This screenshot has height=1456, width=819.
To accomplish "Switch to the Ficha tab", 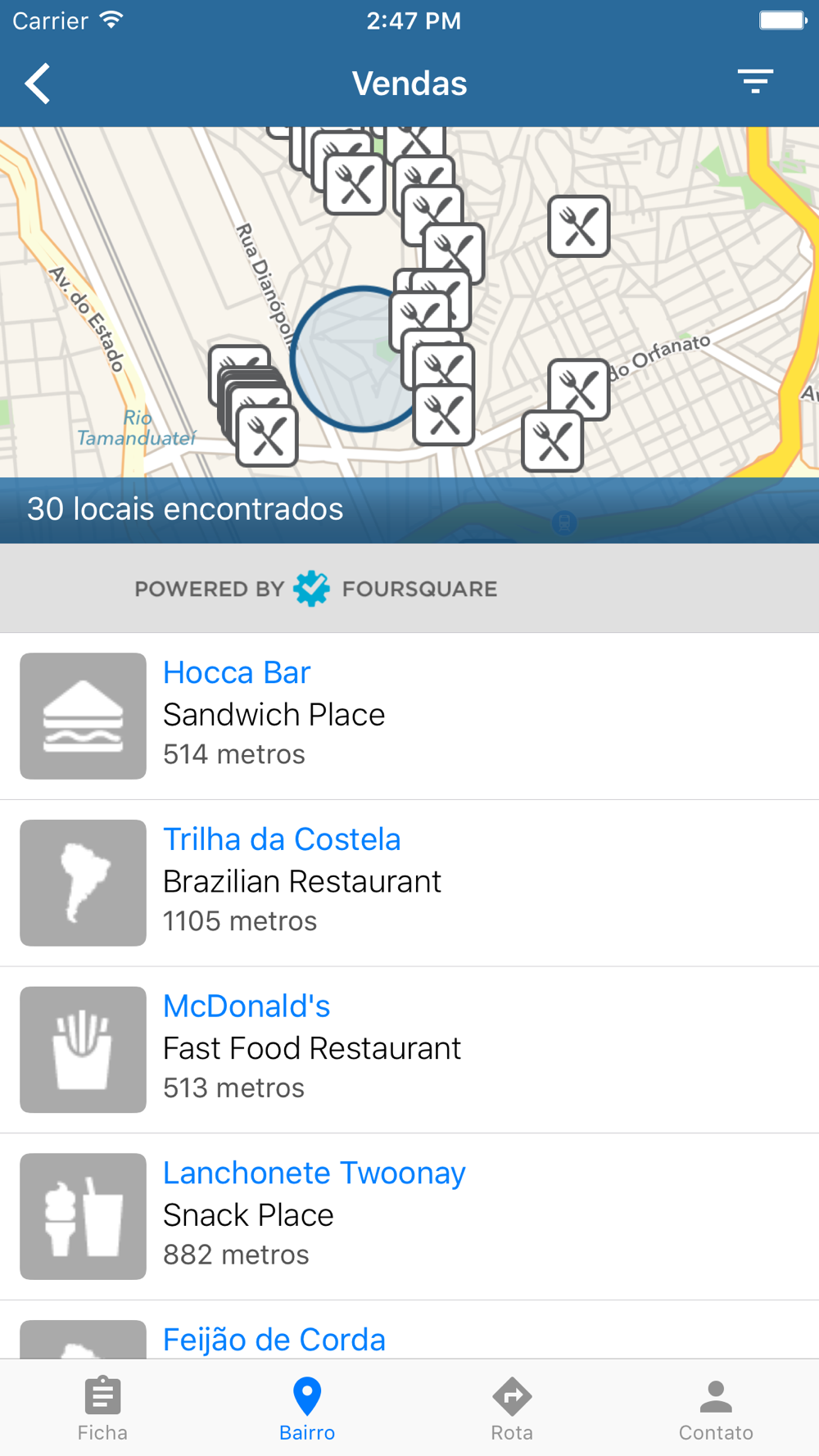I will (102, 1409).
